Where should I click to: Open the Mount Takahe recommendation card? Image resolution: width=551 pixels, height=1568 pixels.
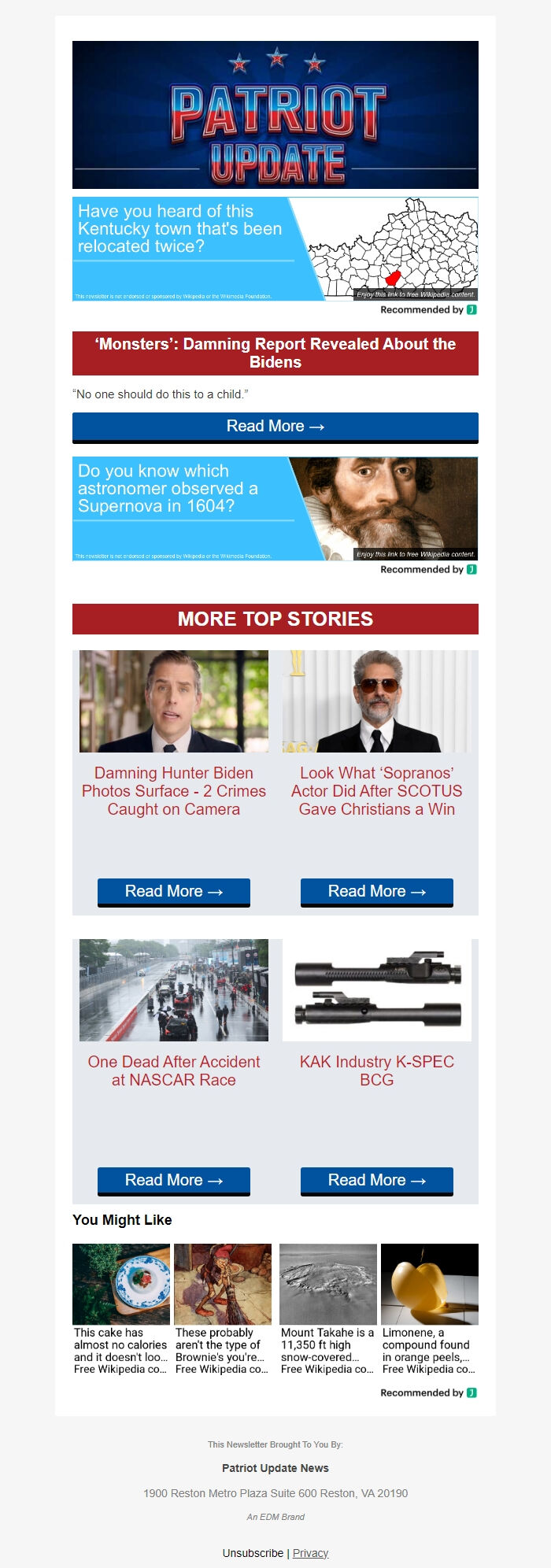(327, 1309)
